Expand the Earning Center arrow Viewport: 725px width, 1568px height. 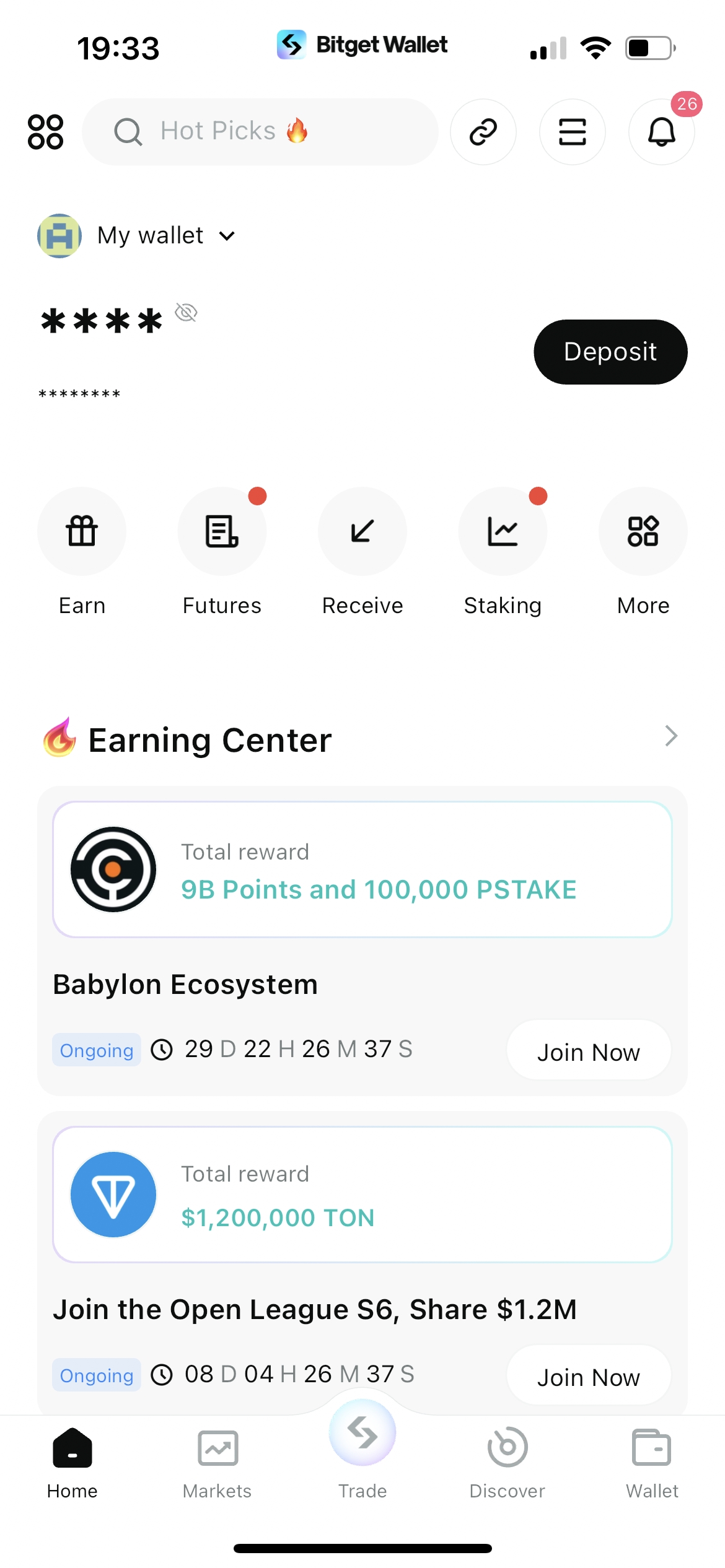tap(670, 736)
